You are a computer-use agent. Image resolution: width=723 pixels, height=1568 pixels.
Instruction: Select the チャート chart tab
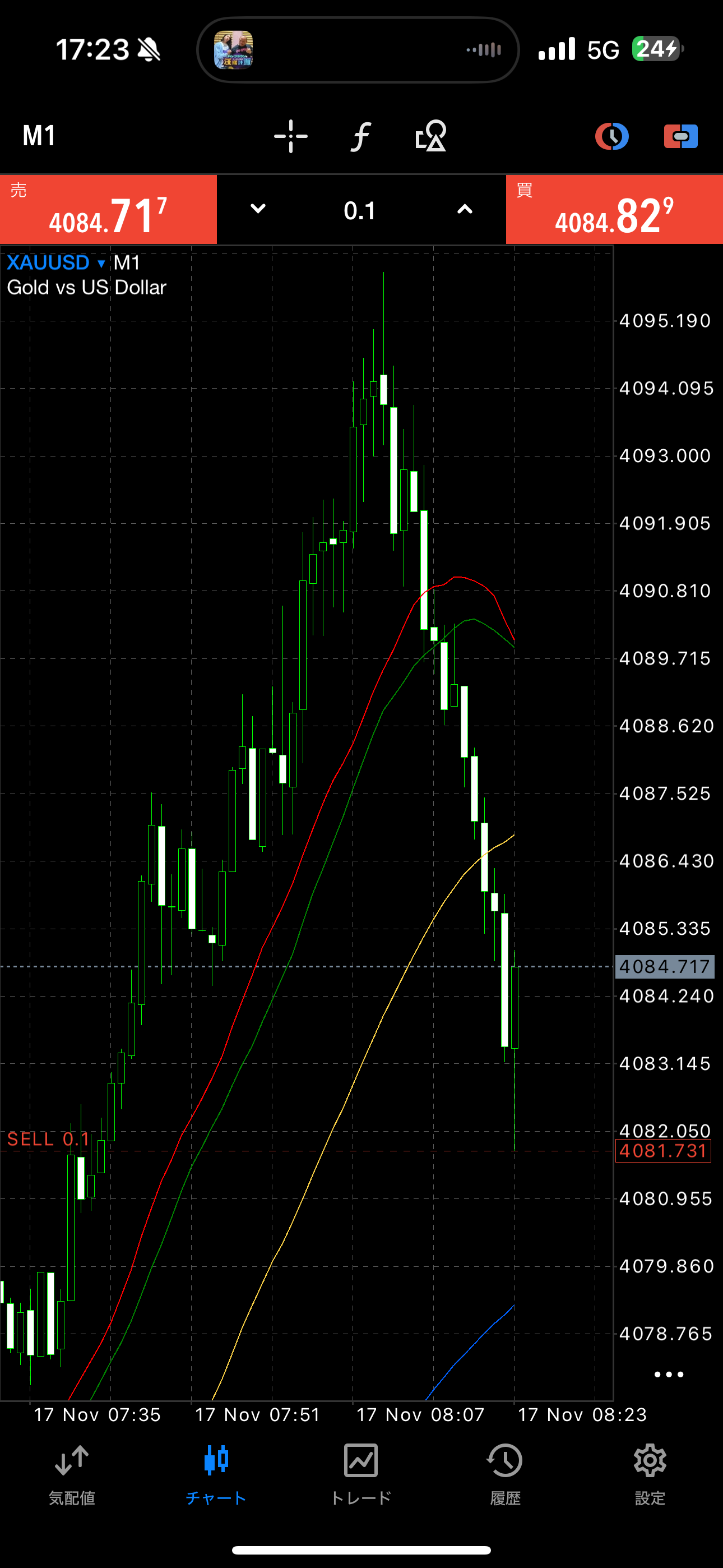point(216,1474)
